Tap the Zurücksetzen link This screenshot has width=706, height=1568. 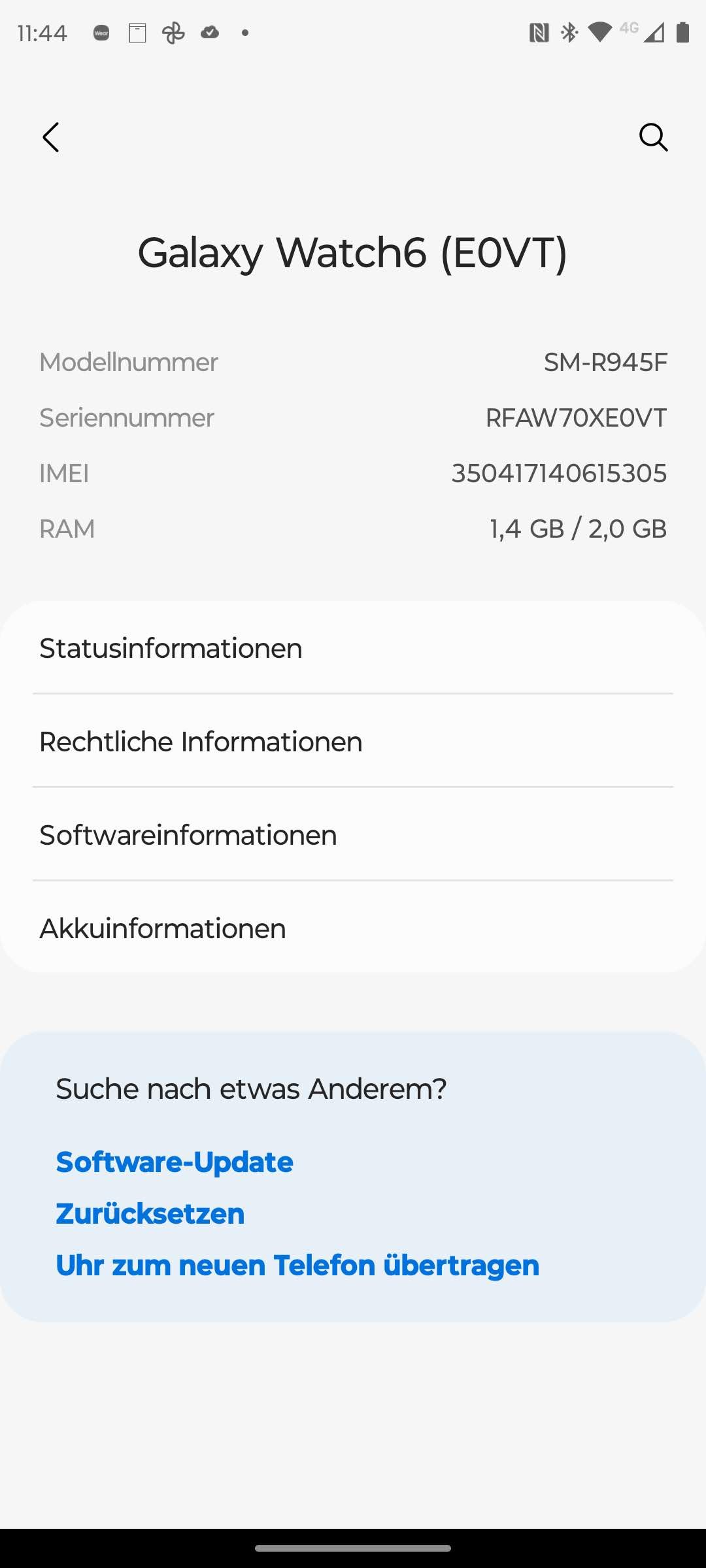pos(150,1213)
